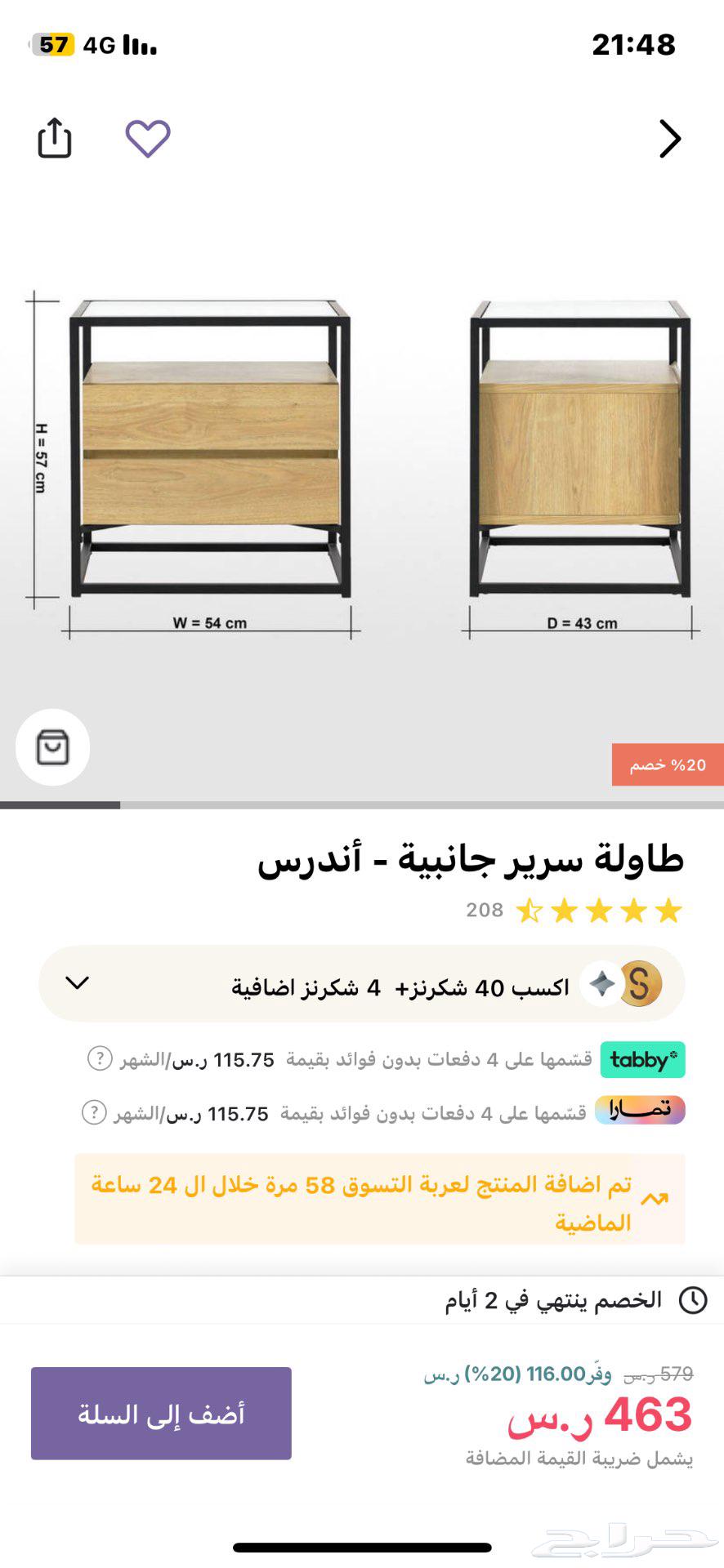Tap the back arrow chevron at top right
The width and height of the screenshot is (724, 1568).
(671, 139)
